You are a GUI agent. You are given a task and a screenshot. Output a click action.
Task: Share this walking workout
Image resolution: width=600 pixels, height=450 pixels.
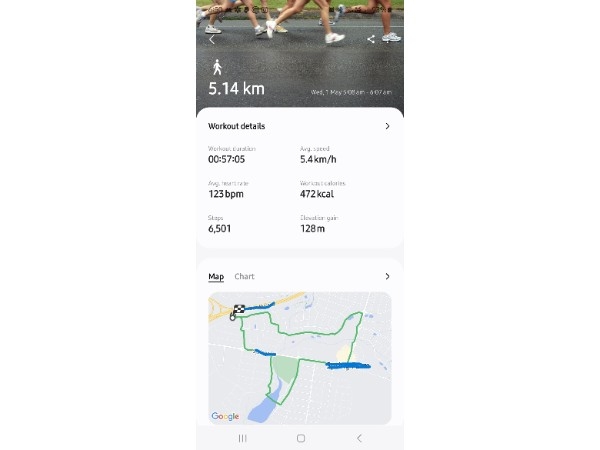pyautogui.click(x=371, y=39)
